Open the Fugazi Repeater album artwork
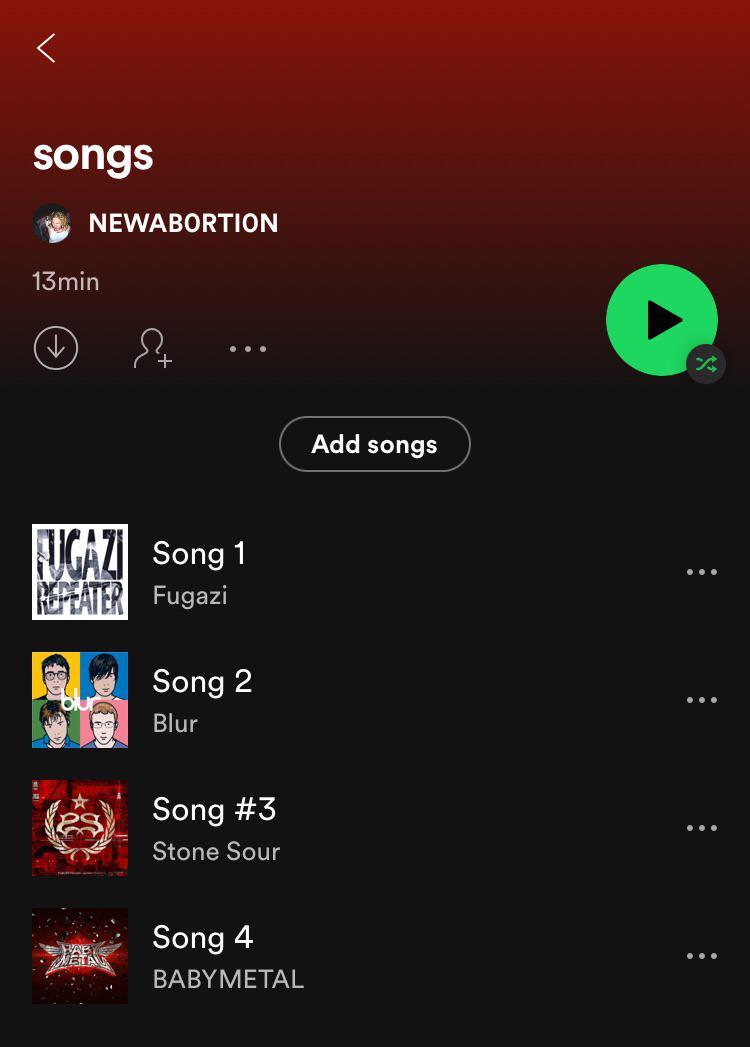This screenshot has width=750, height=1047. 80,572
